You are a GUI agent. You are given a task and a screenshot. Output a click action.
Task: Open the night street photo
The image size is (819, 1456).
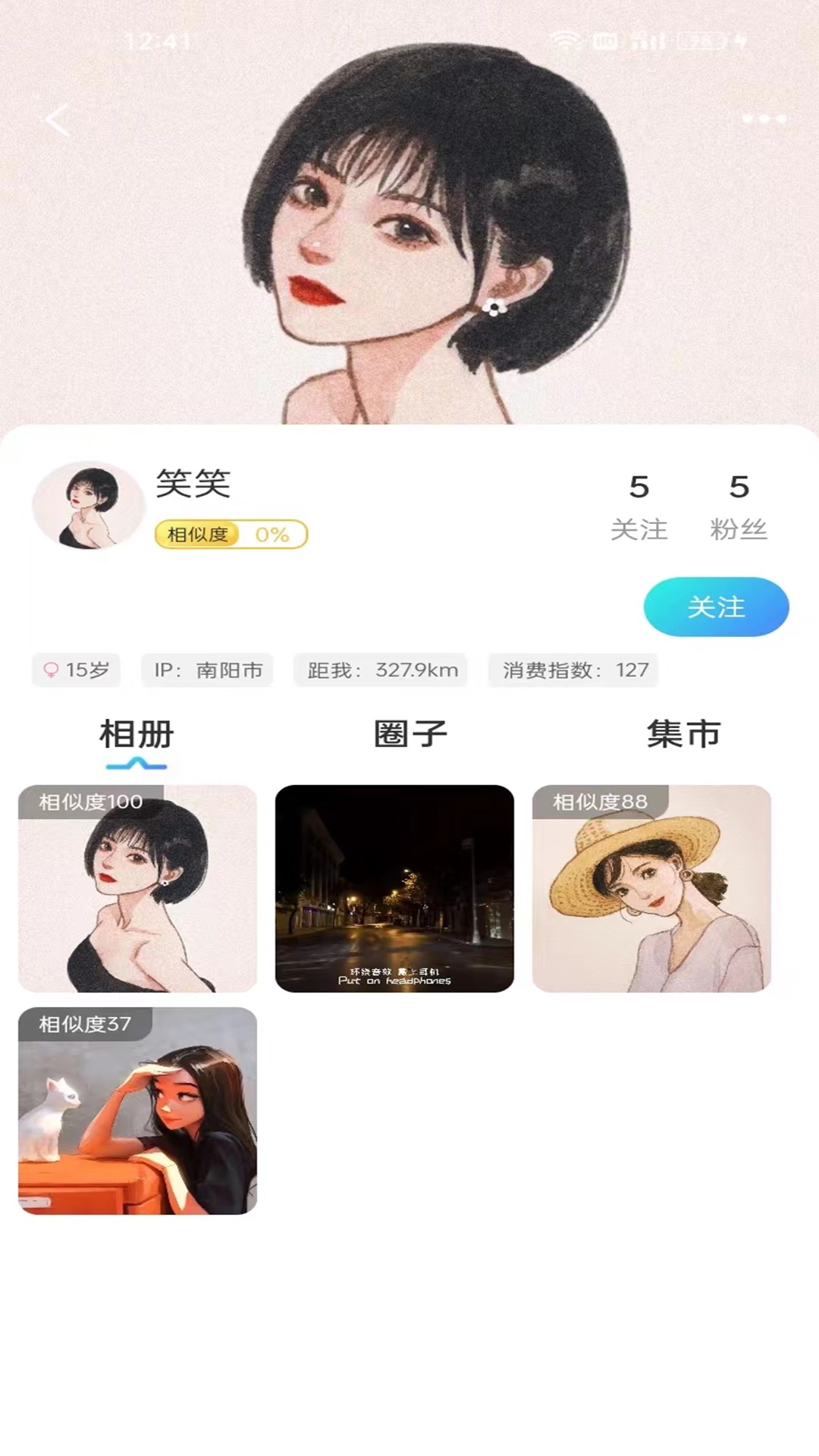pyautogui.click(x=394, y=889)
